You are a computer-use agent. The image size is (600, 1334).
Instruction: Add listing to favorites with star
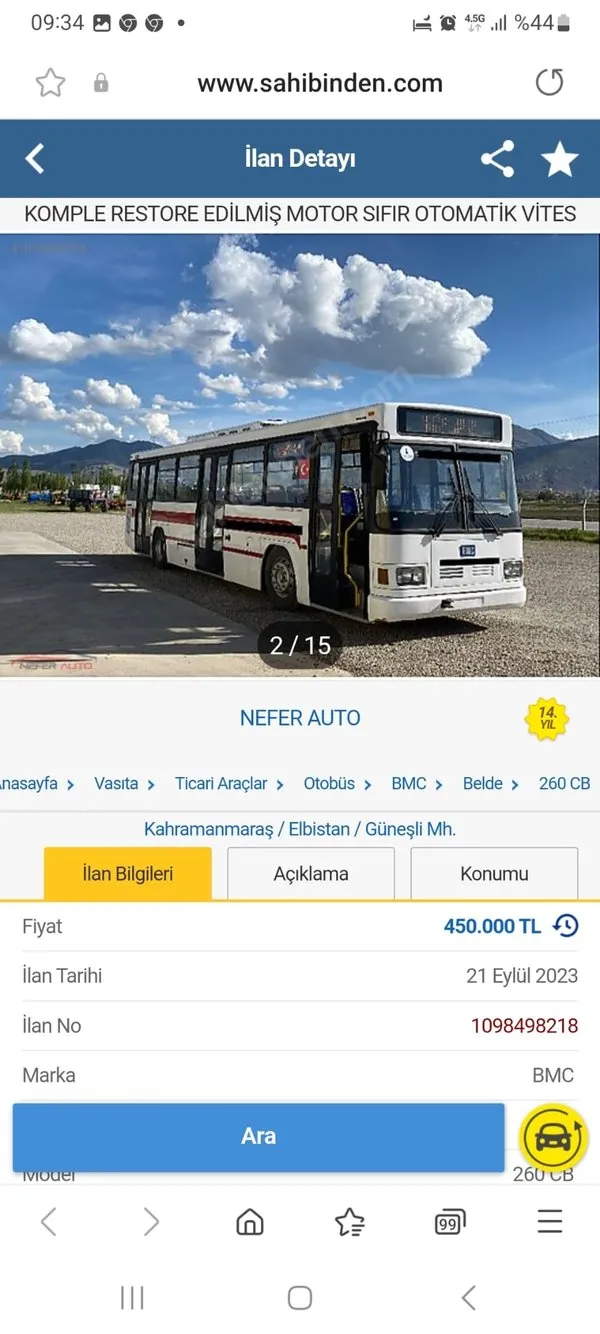(559, 159)
